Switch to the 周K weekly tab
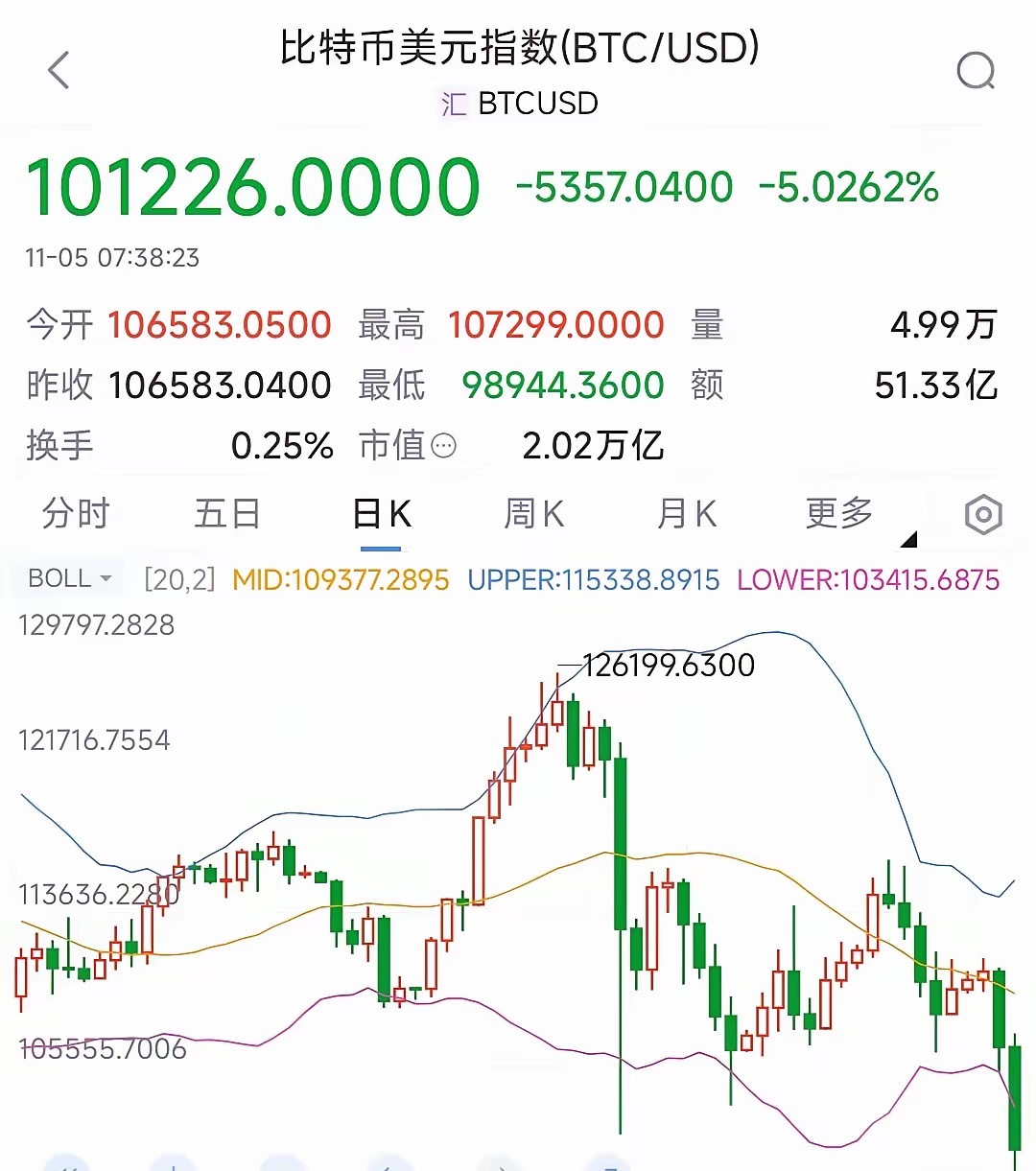1036x1171 pixels. click(533, 514)
